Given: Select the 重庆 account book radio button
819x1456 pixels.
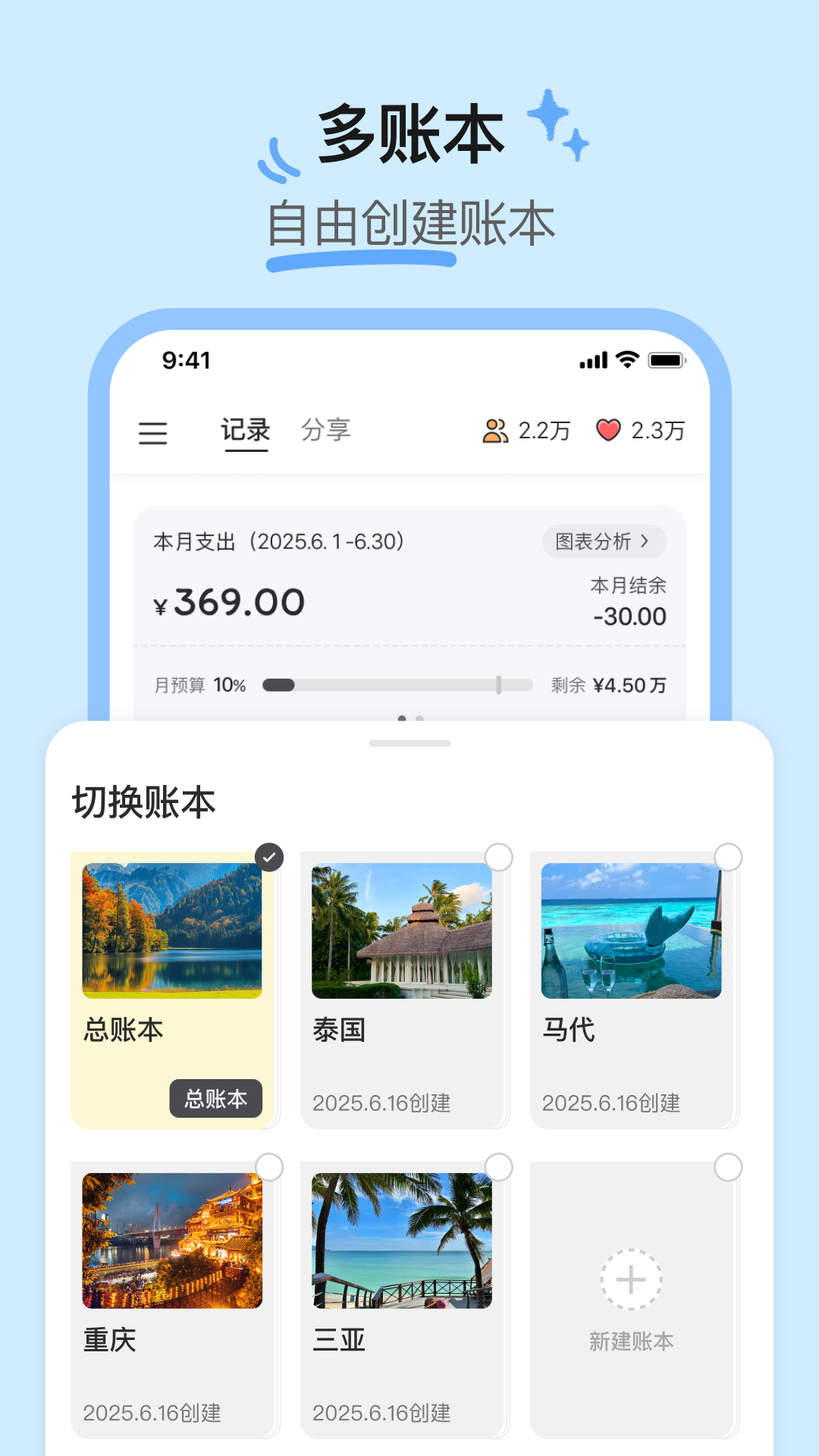Looking at the screenshot, I should tap(269, 1166).
